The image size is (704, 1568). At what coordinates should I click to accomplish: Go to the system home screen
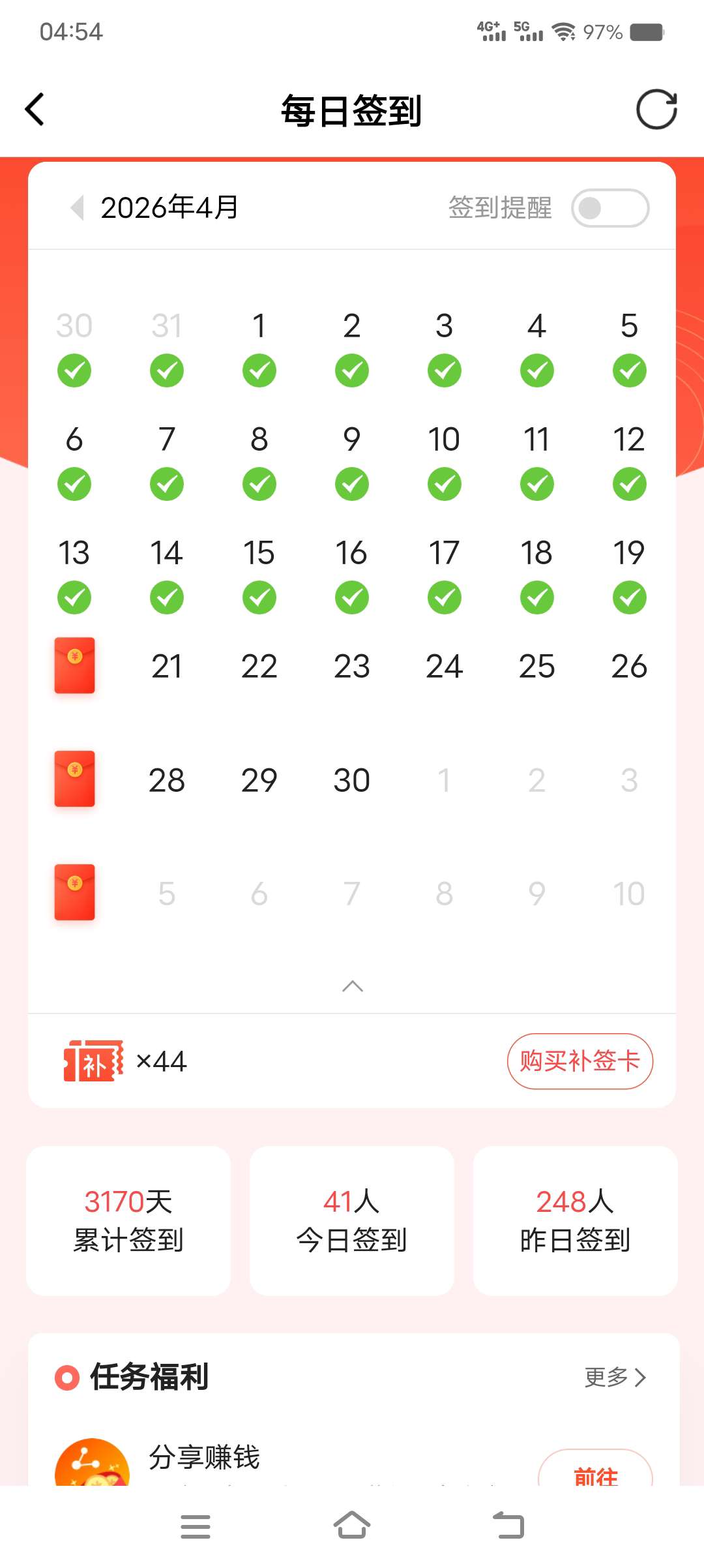pyautogui.click(x=352, y=1526)
